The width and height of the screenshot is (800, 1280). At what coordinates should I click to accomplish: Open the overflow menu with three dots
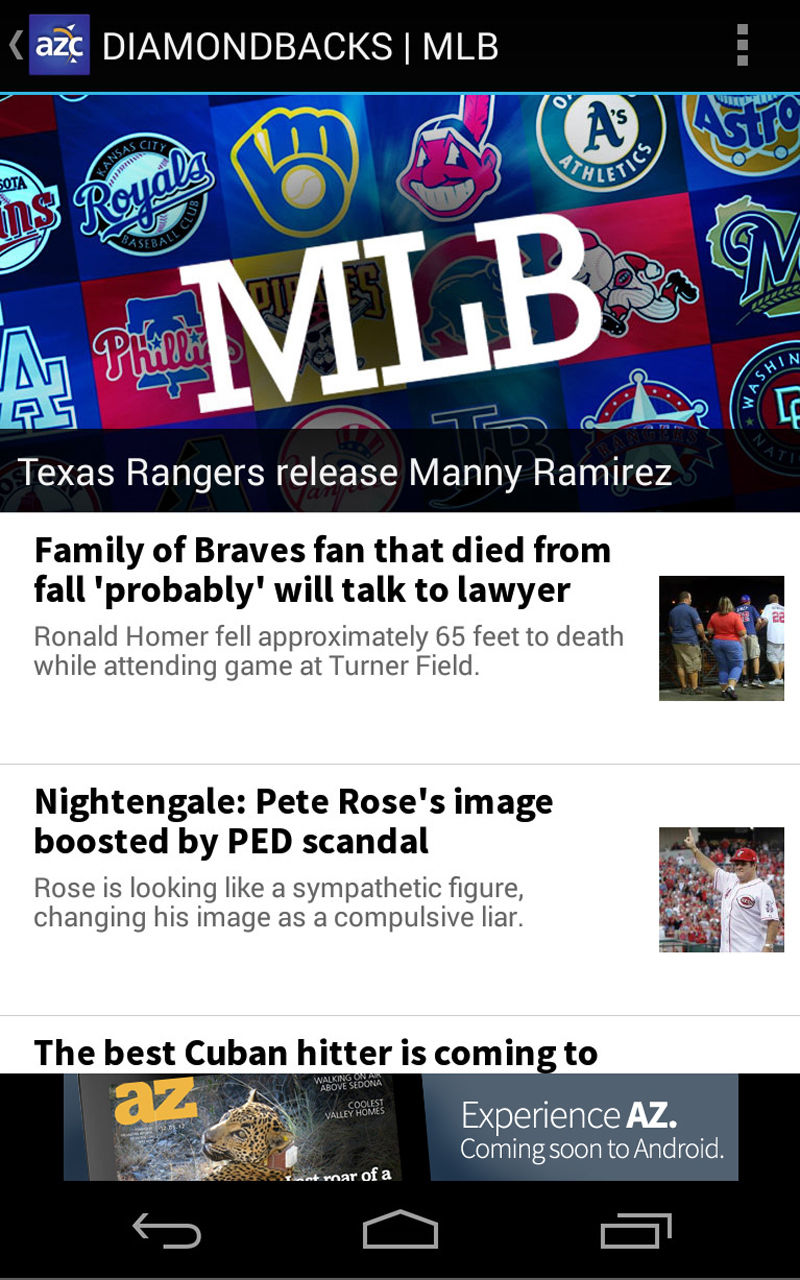(x=742, y=45)
